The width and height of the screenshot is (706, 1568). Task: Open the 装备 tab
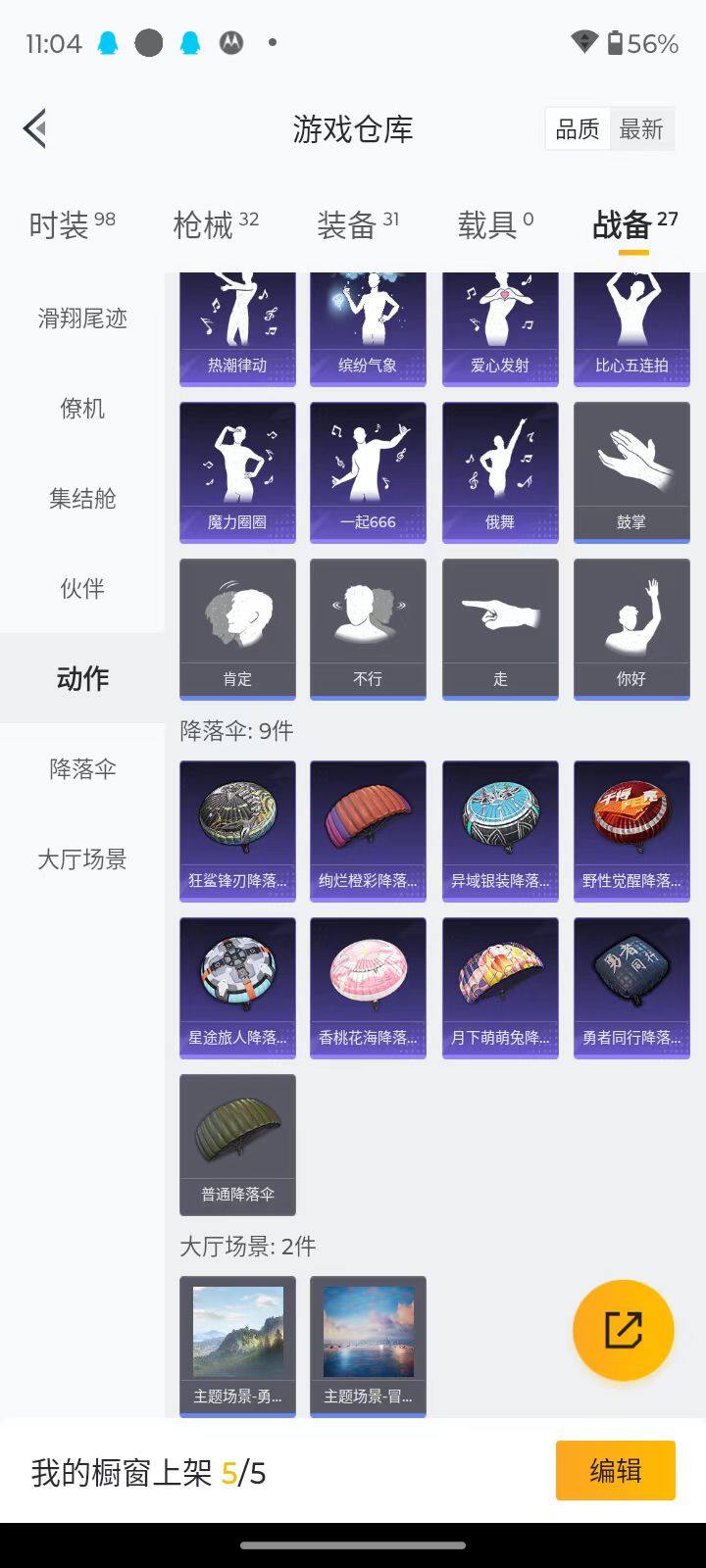click(358, 225)
